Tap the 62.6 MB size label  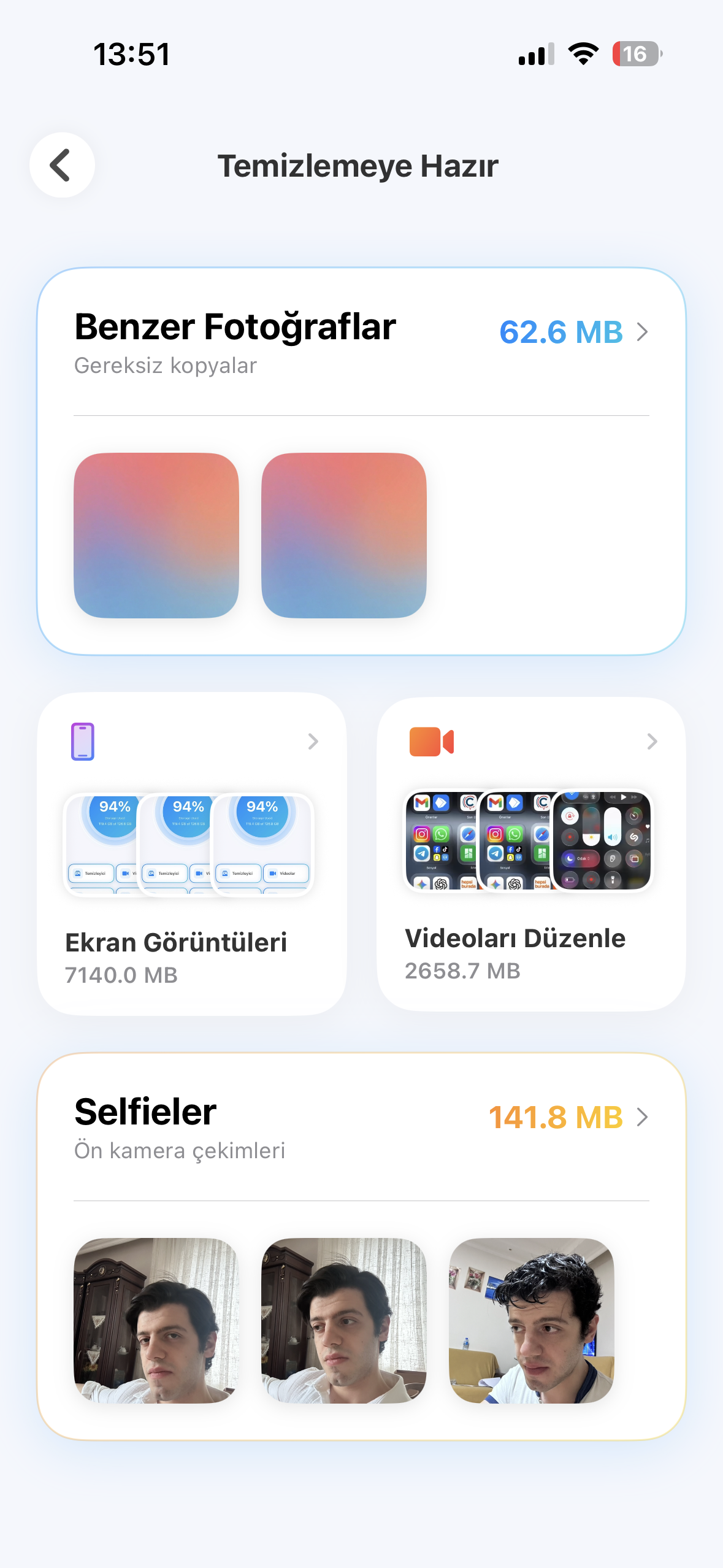pos(562,332)
